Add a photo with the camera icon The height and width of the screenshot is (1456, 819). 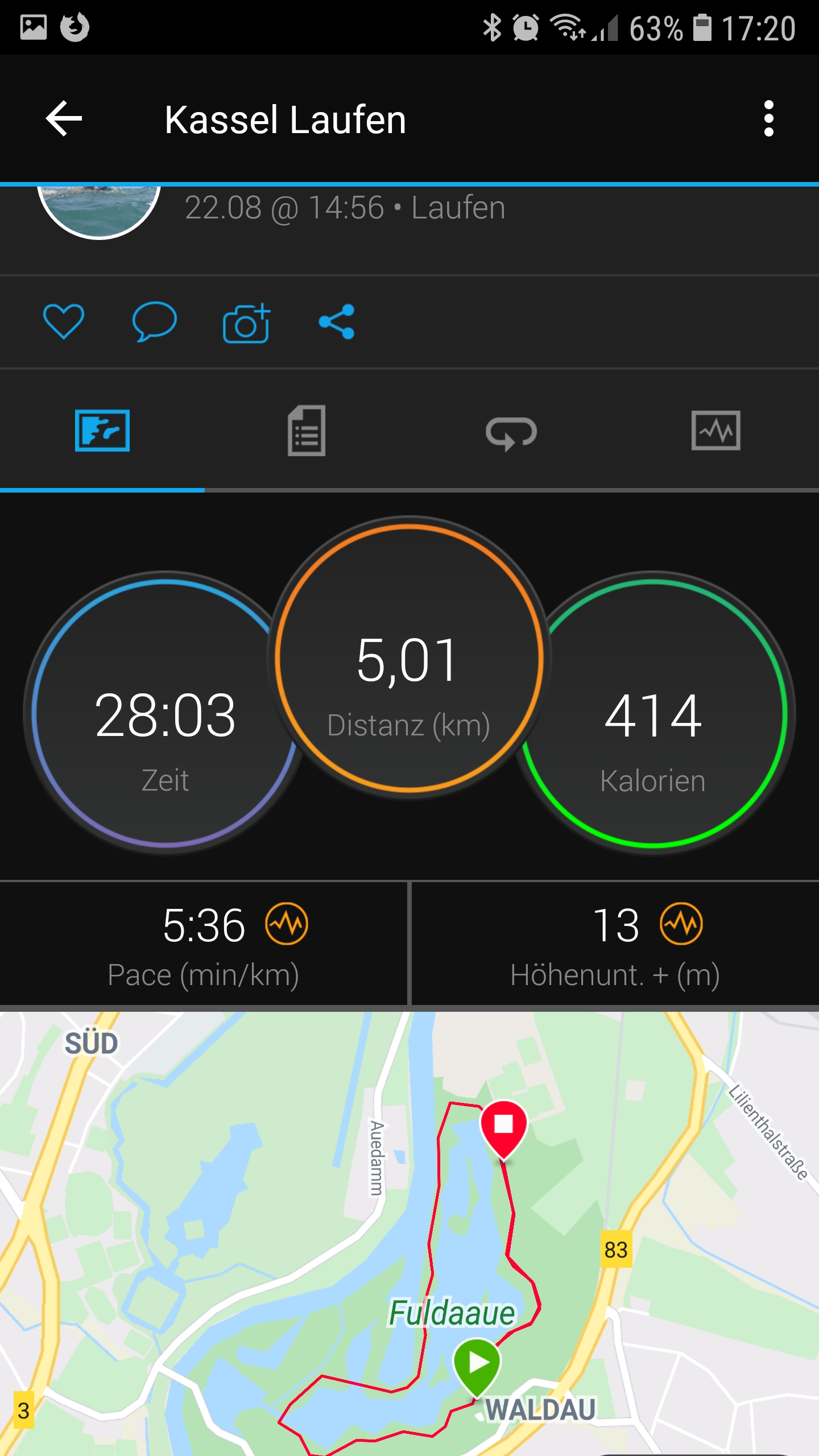tap(246, 322)
